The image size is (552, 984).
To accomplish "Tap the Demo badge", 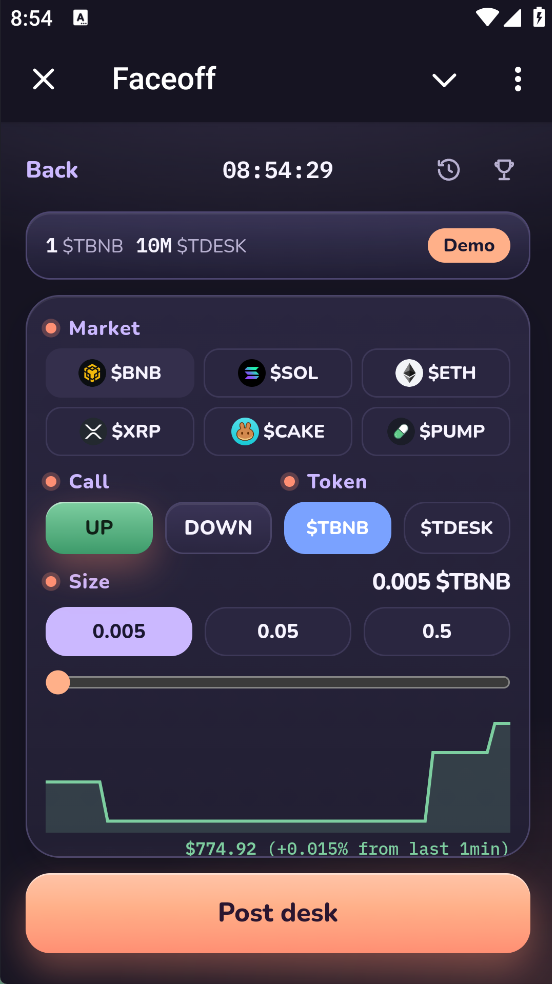I will coord(469,245).
